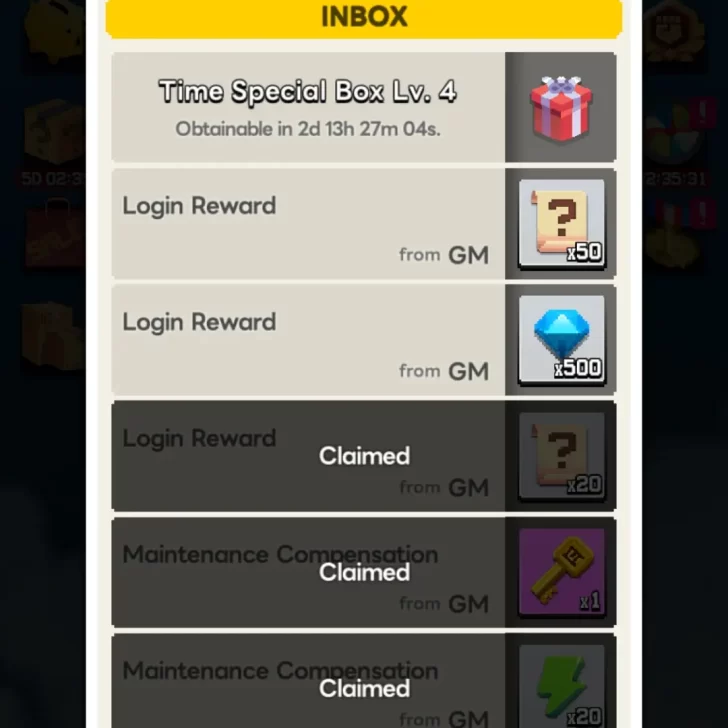Claim the Login Reward with x50 scrolls
This screenshot has width=728, height=728.
(x=307, y=224)
